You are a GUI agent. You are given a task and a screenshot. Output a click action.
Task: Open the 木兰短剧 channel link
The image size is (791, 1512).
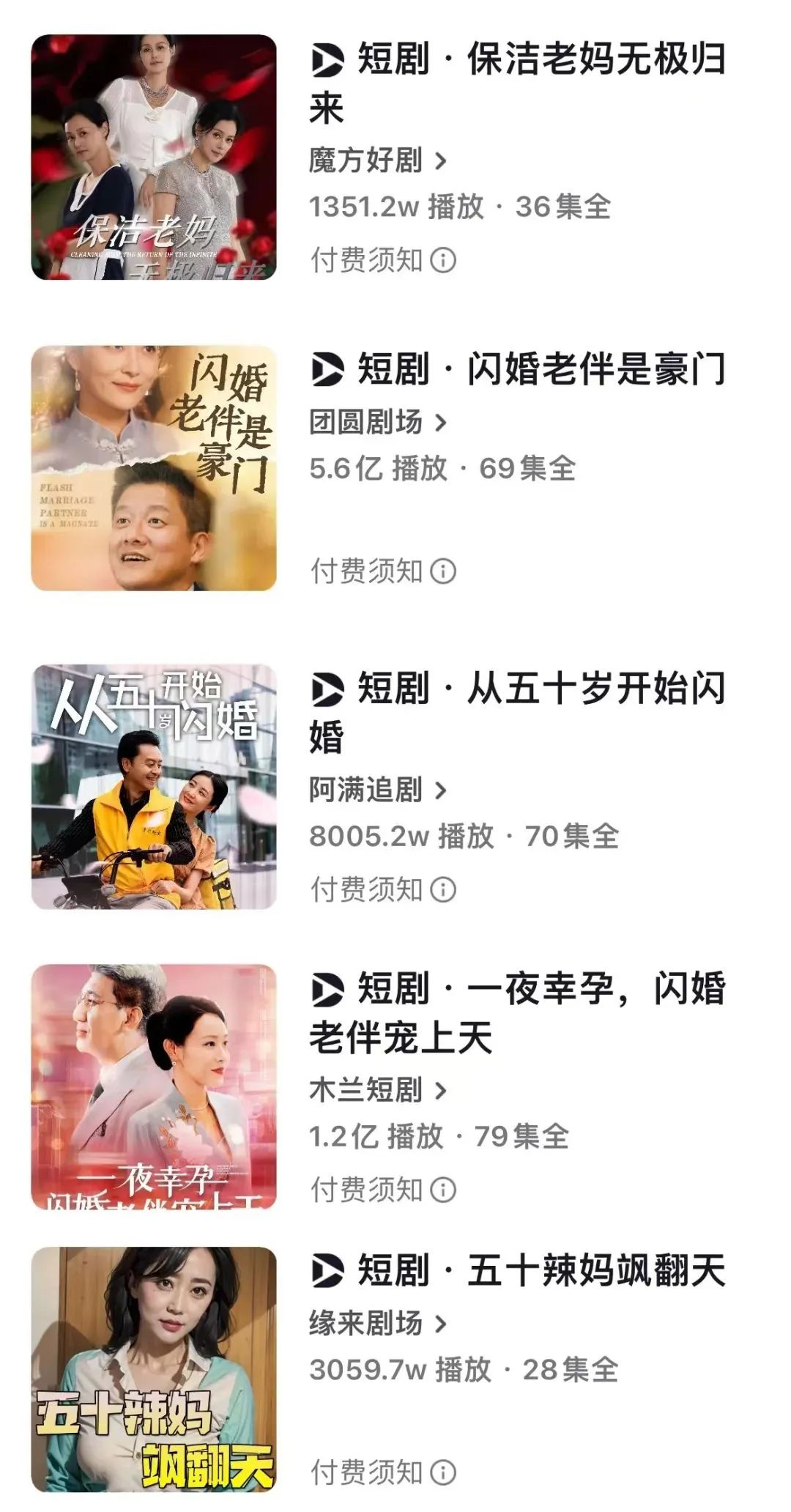377,1091
